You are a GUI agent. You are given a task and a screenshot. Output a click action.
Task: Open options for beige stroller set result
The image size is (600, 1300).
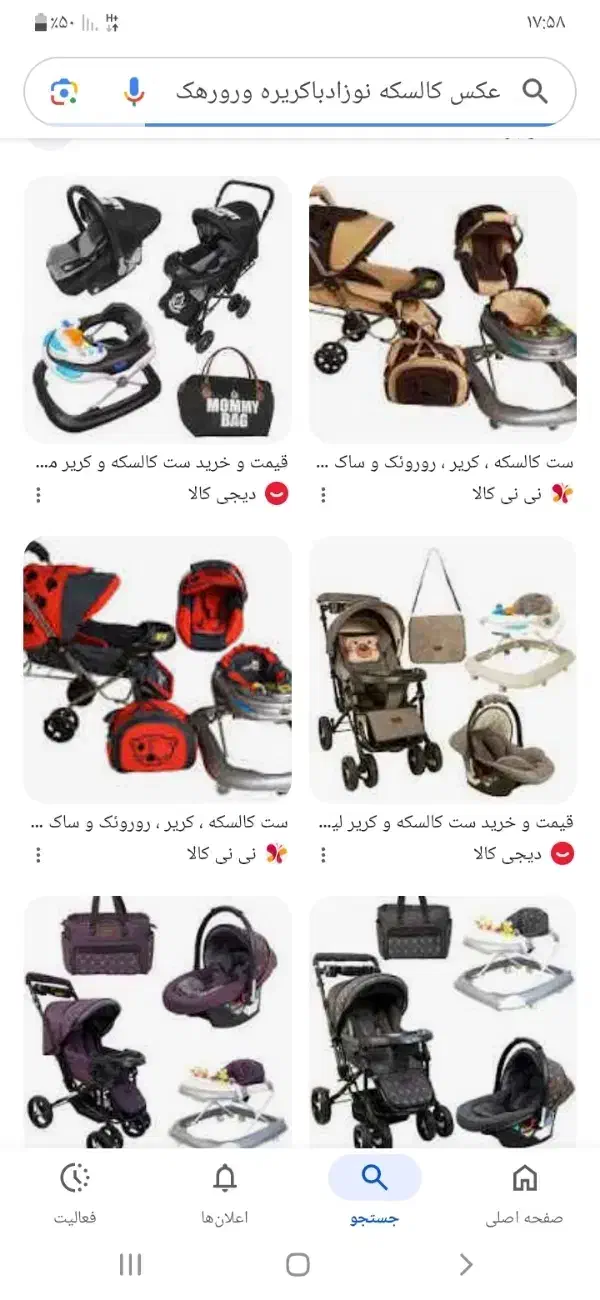[324, 495]
